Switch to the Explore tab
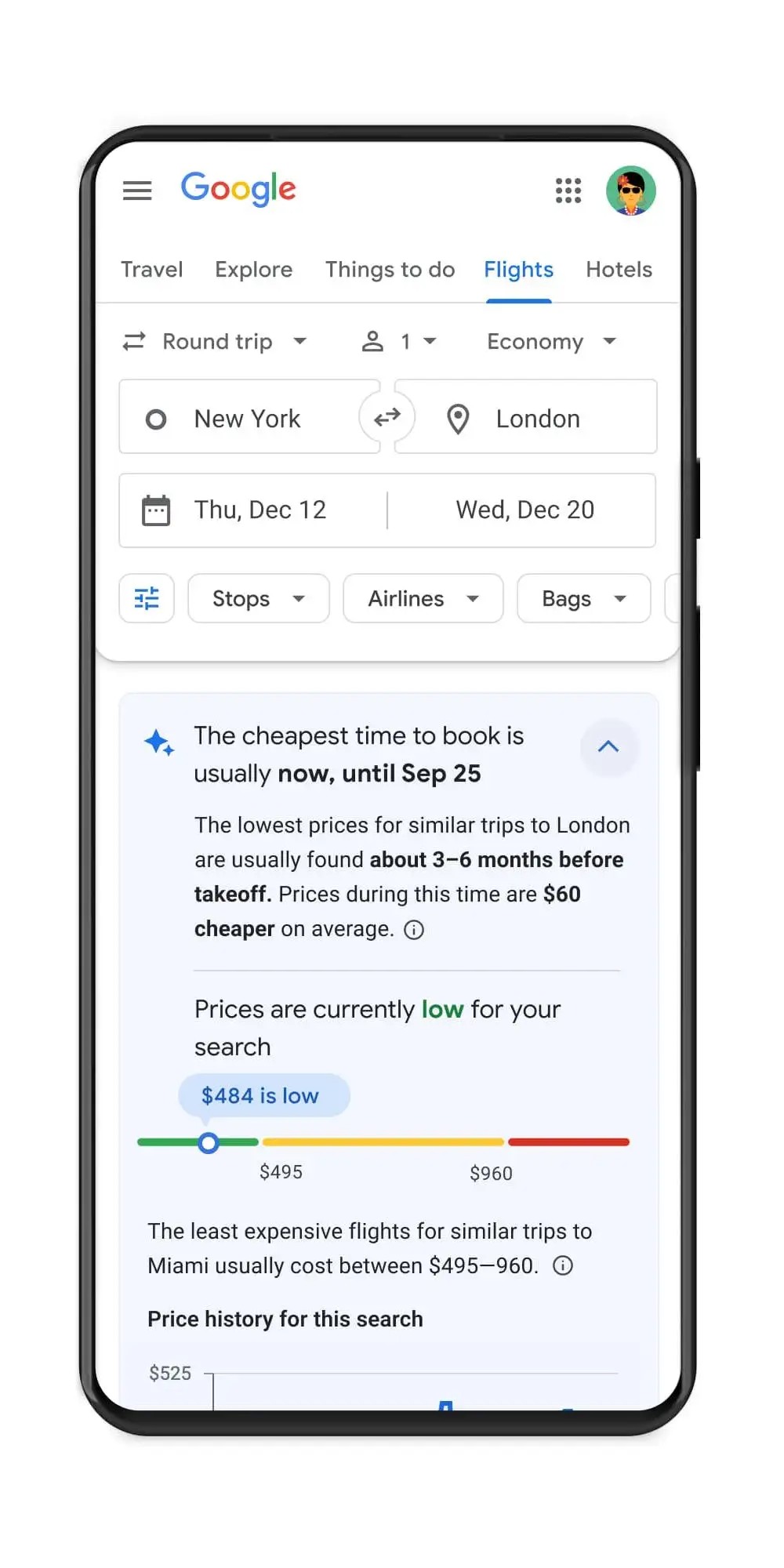The height and width of the screenshot is (1568, 784). click(254, 270)
